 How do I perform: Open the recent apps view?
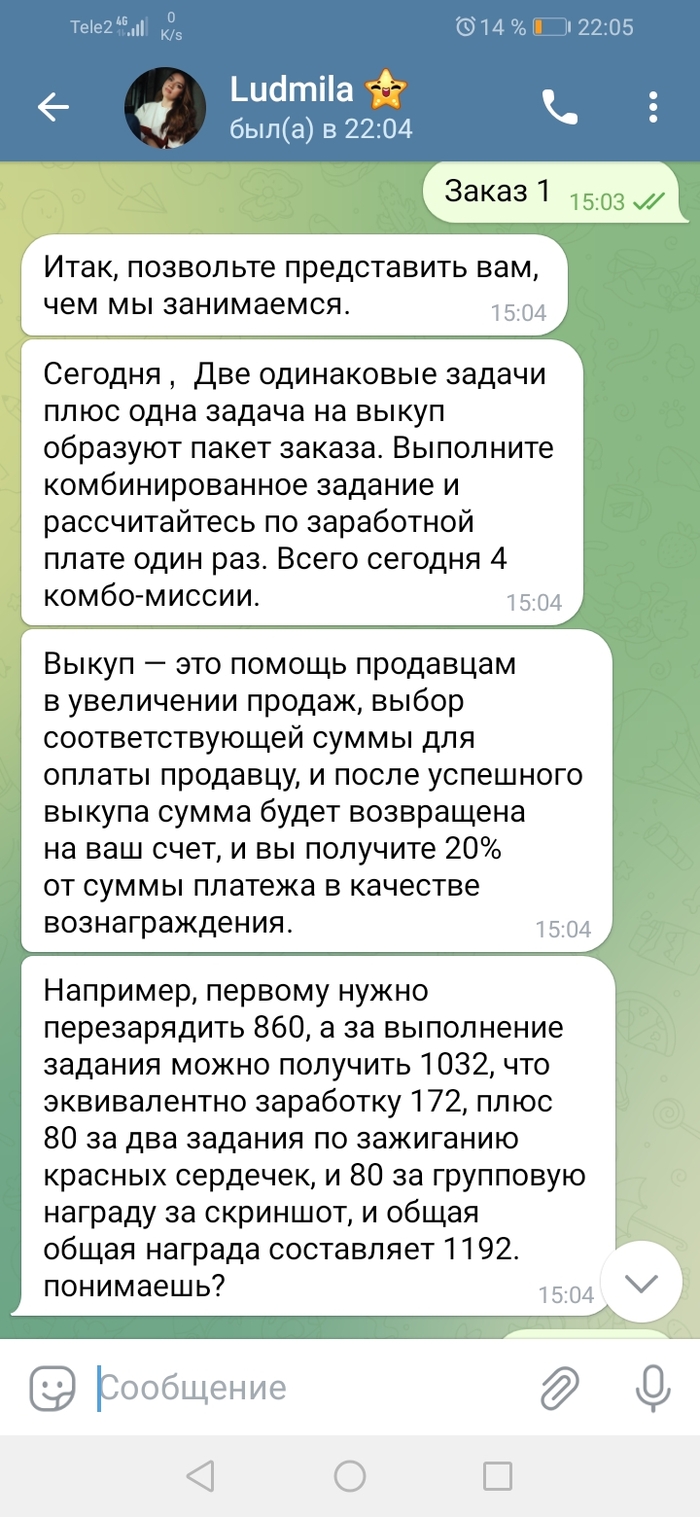(497, 1475)
